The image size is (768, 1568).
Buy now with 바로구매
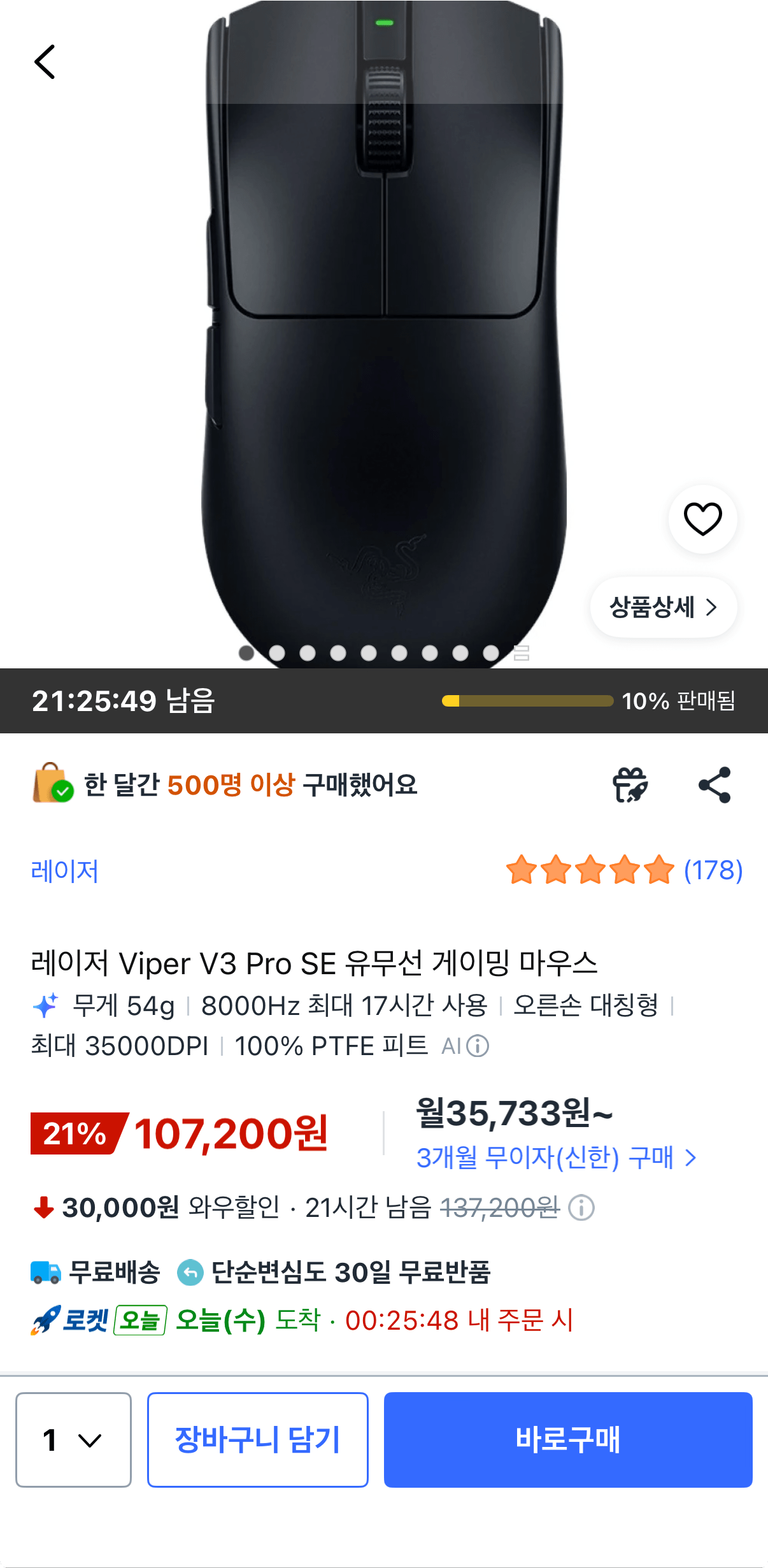tap(568, 1440)
